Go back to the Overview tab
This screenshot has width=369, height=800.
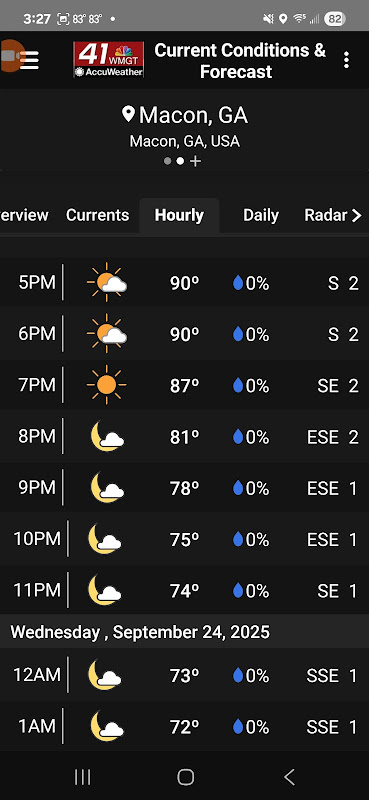point(24,215)
